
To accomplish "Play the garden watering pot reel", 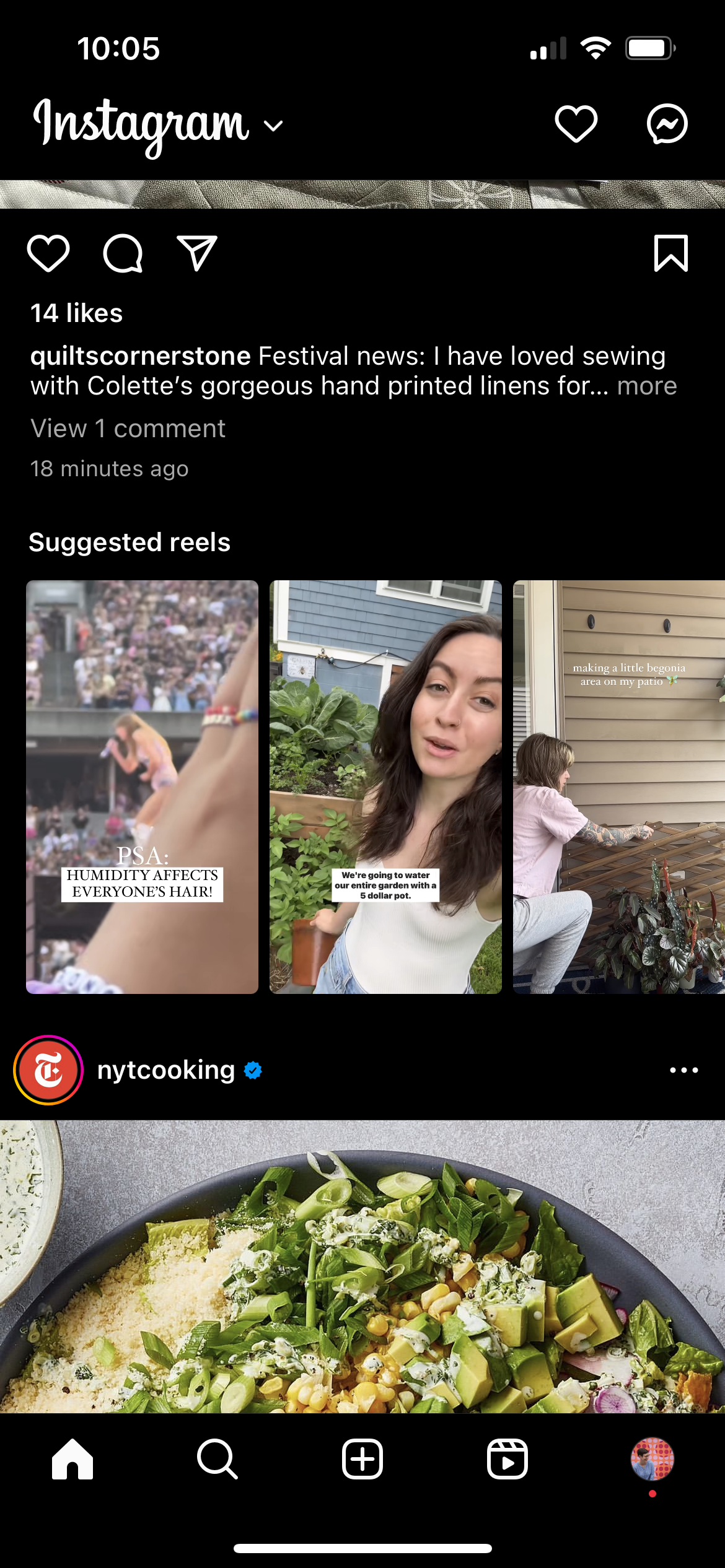I will tap(385, 786).
